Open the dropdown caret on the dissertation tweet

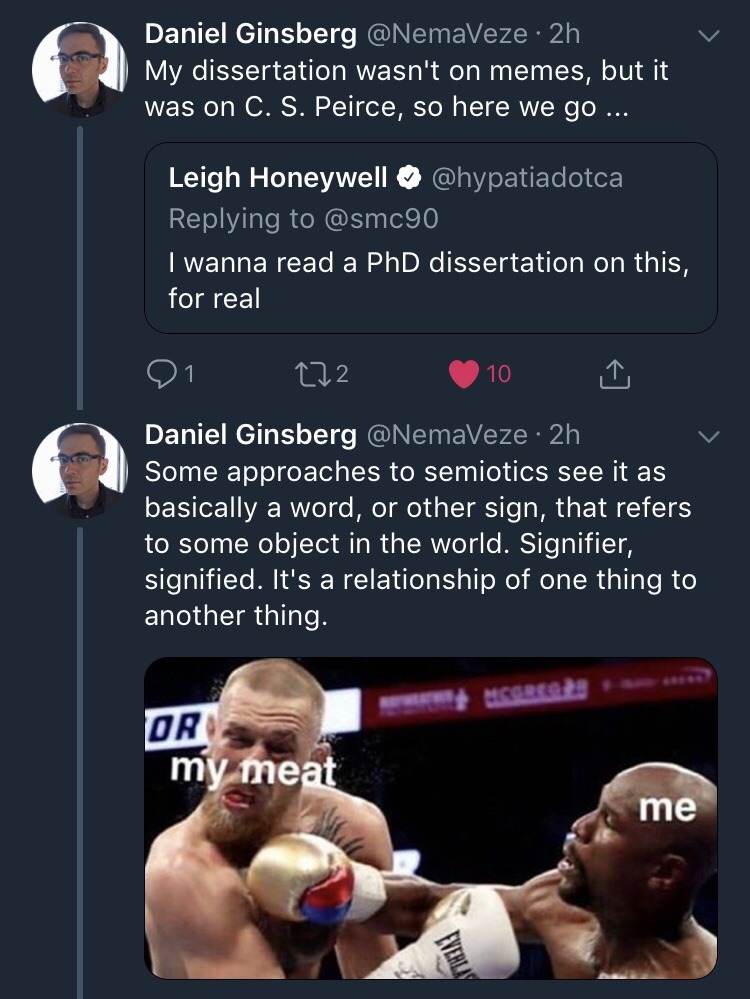(x=708, y=36)
